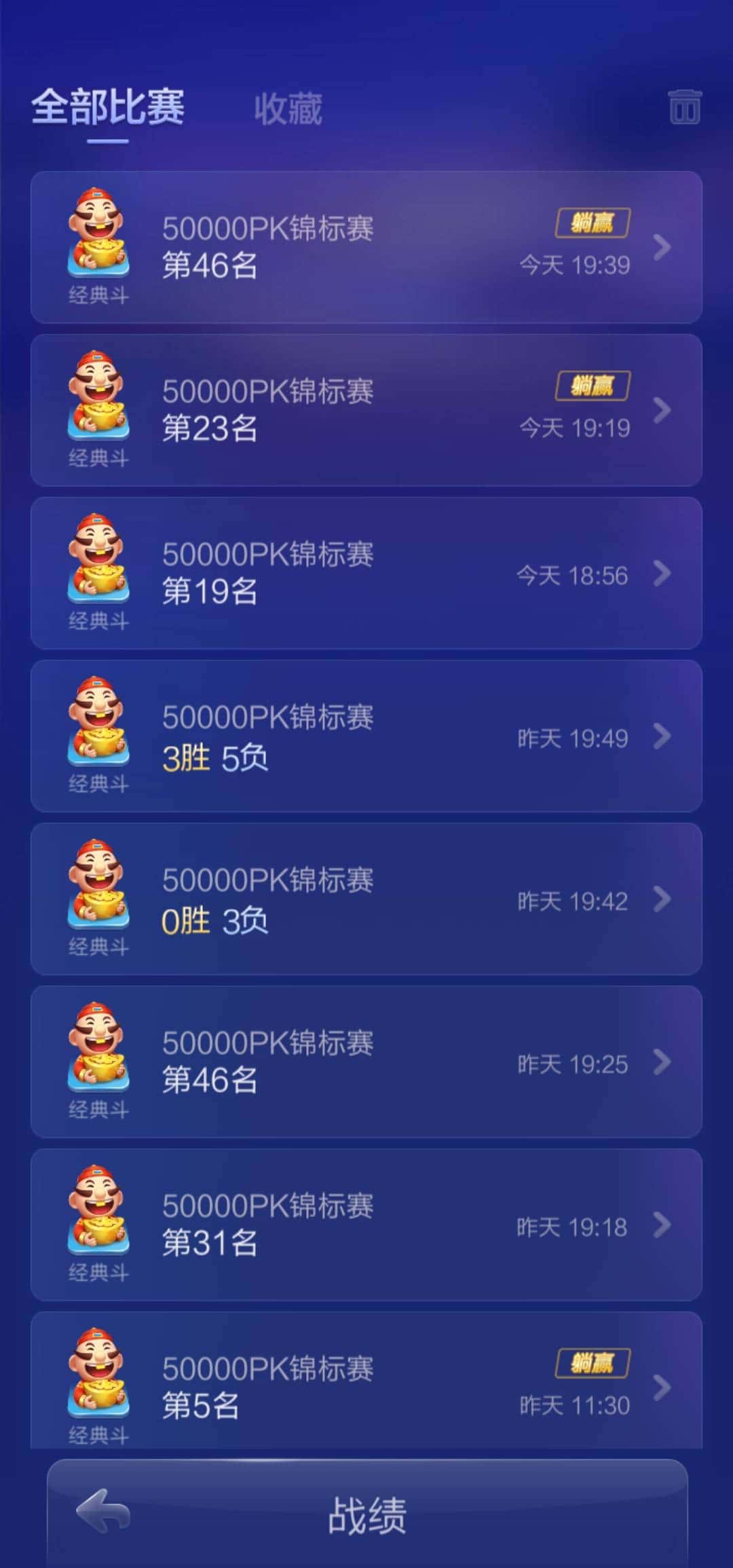Switch to the 收藏 tab
This screenshot has width=733, height=1568.
click(288, 109)
